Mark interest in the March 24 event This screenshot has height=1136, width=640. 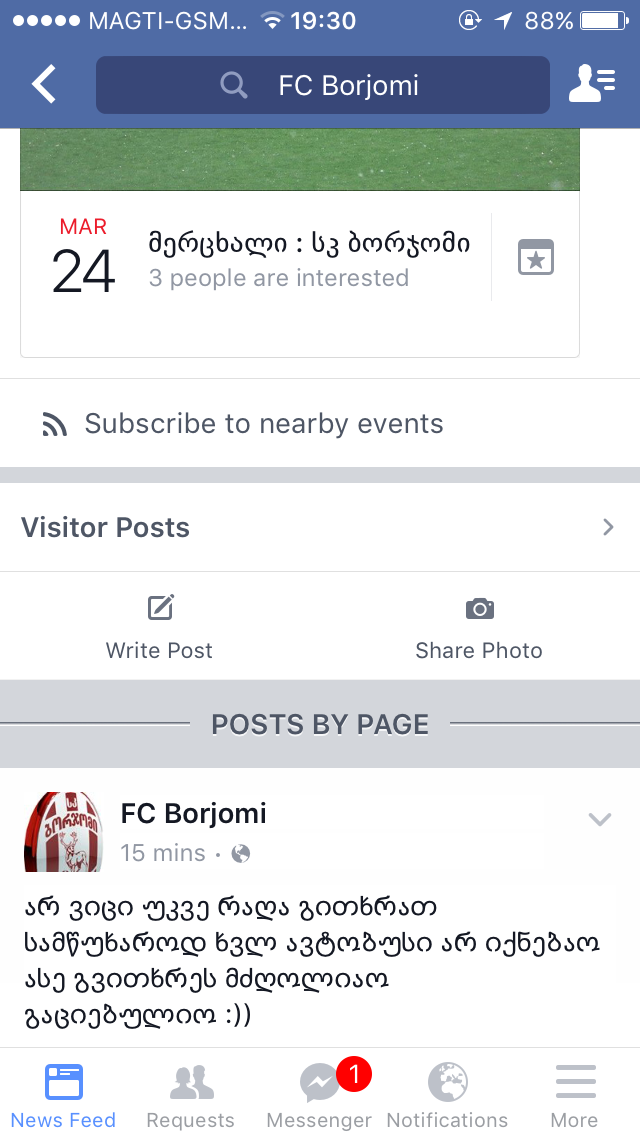click(x=536, y=258)
